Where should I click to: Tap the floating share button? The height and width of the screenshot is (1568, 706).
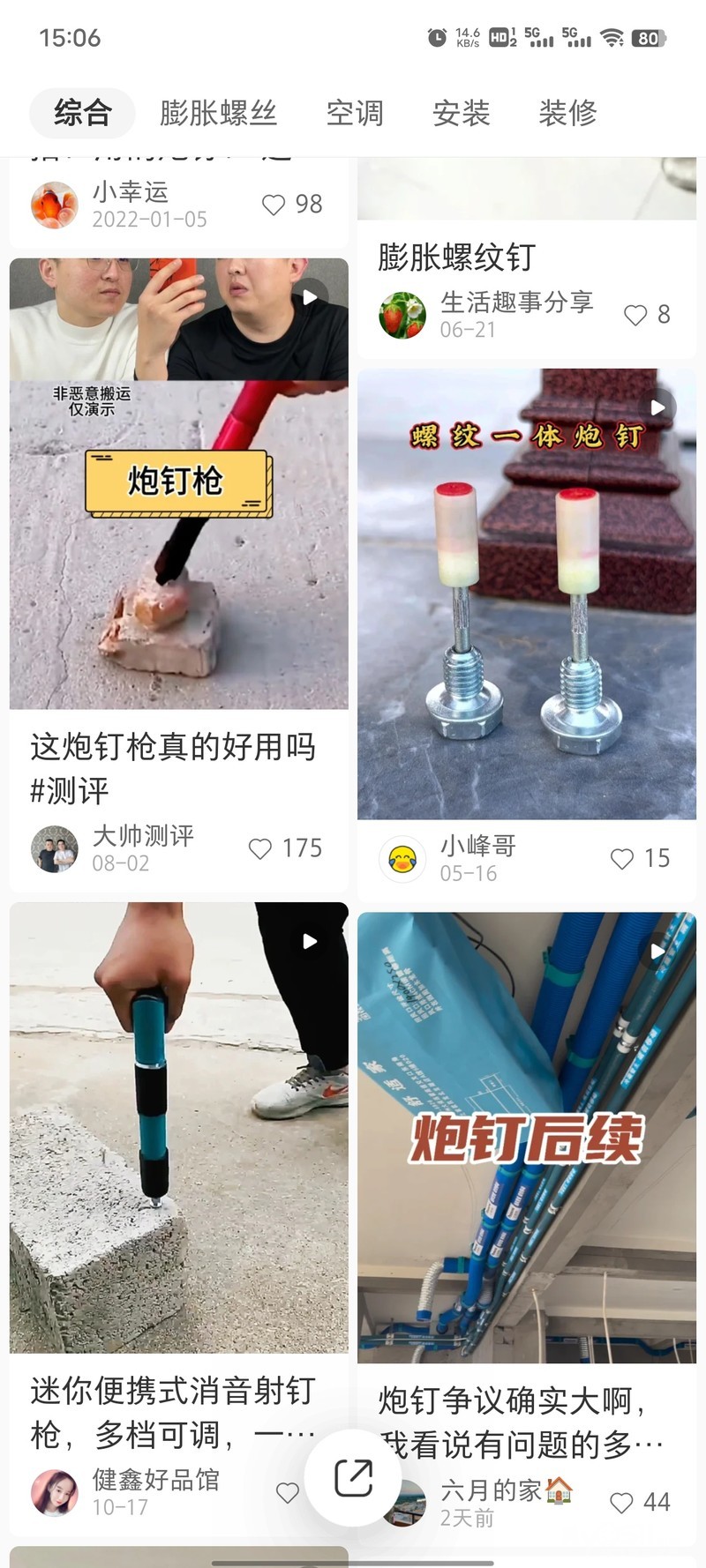[354, 1478]
